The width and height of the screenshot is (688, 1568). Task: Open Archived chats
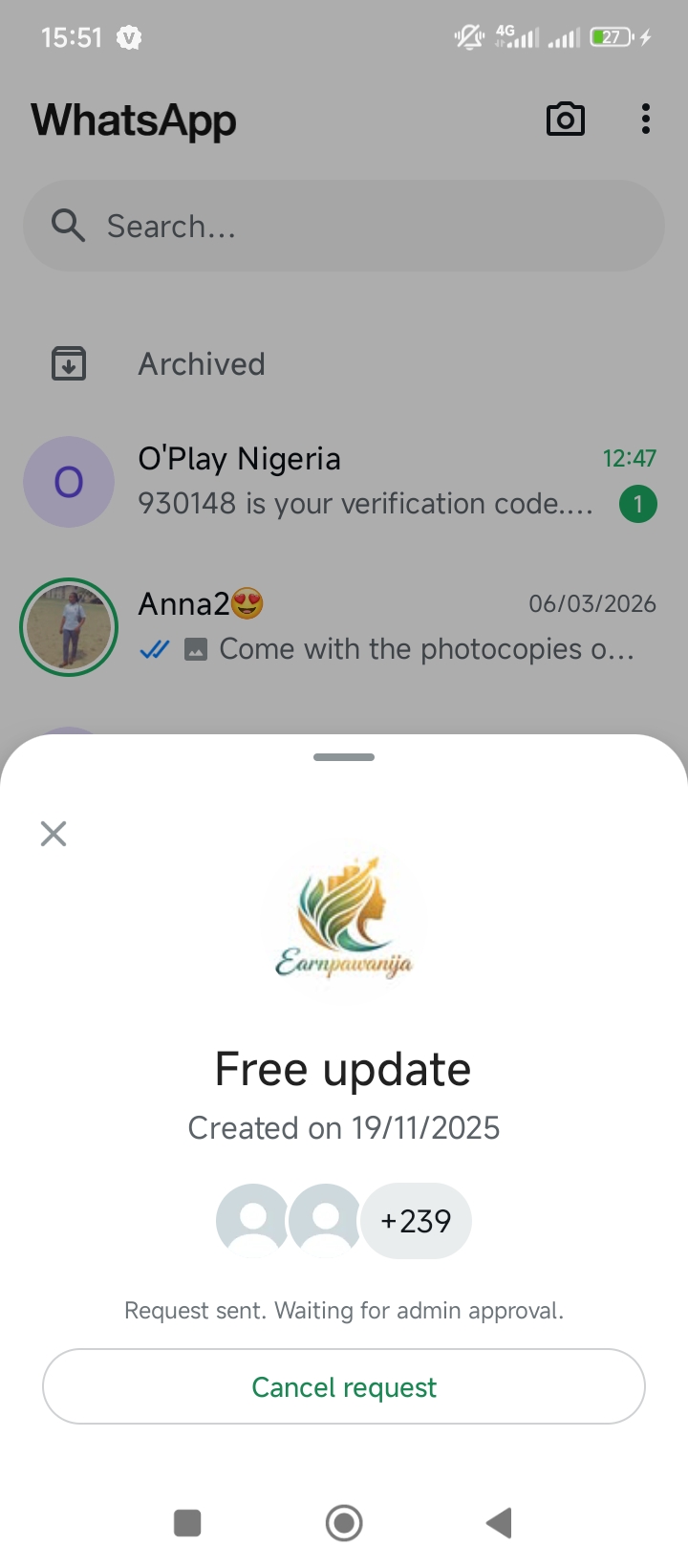[201, 364]
